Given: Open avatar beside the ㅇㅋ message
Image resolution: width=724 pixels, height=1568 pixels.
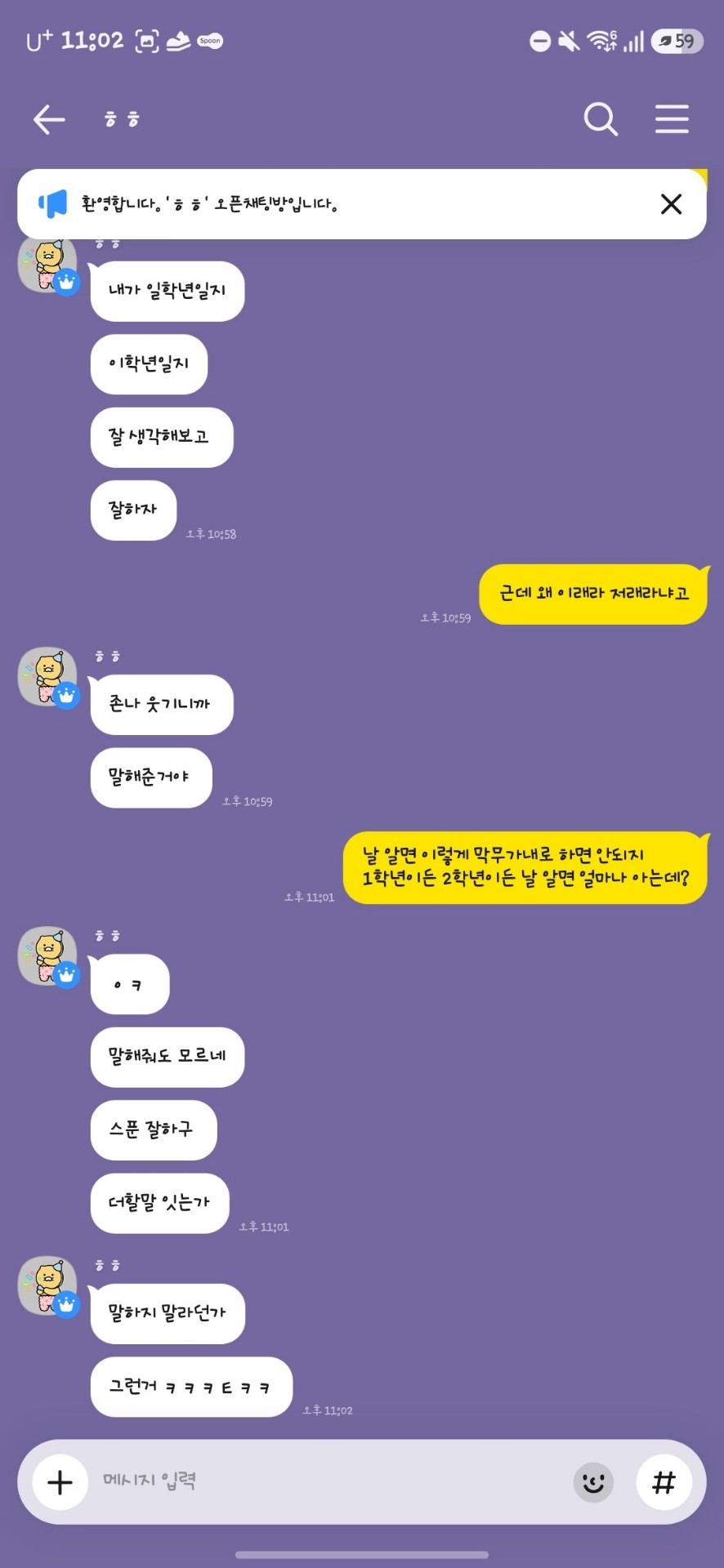Looking at the screenshot, I should [x=48, y=955].
